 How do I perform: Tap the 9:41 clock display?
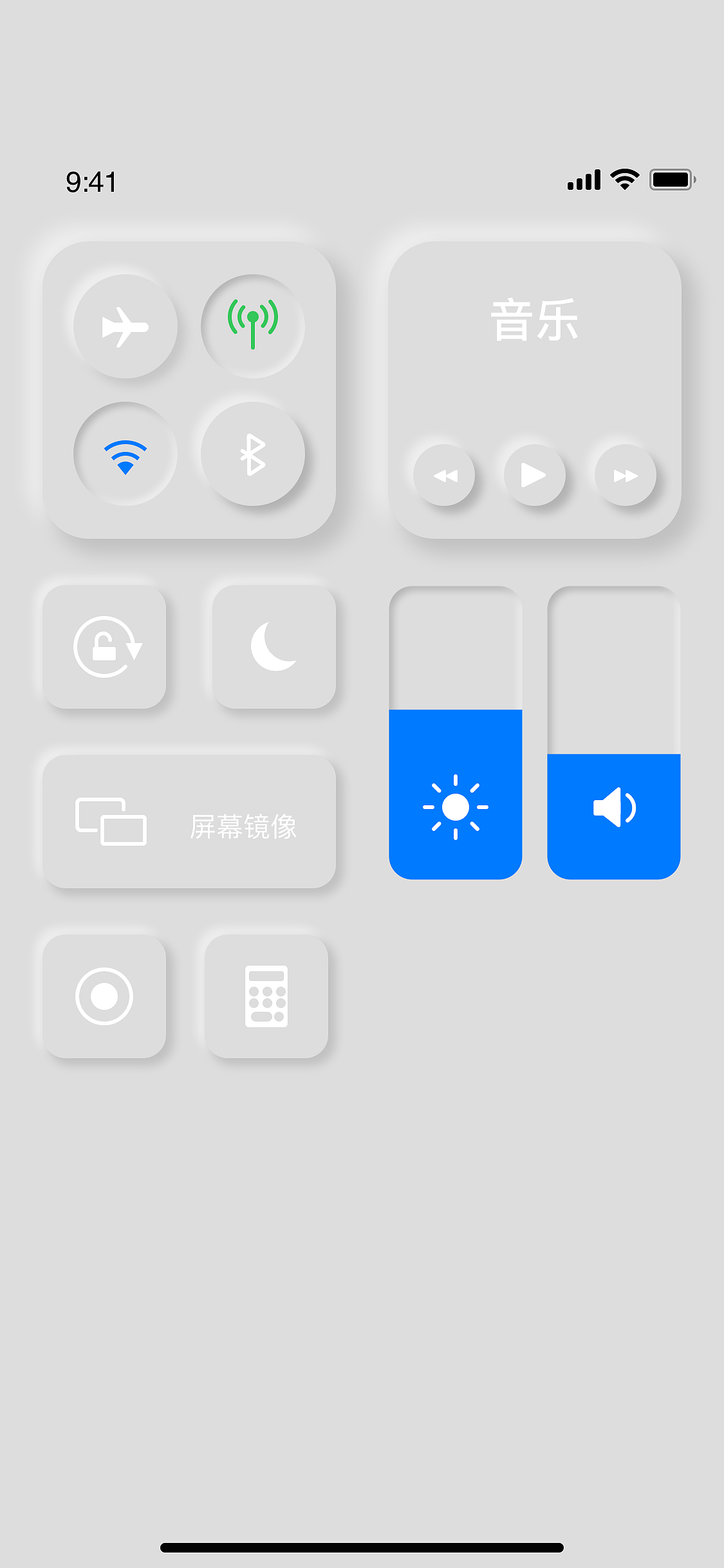pyautogui.click(x=91, y=182)
